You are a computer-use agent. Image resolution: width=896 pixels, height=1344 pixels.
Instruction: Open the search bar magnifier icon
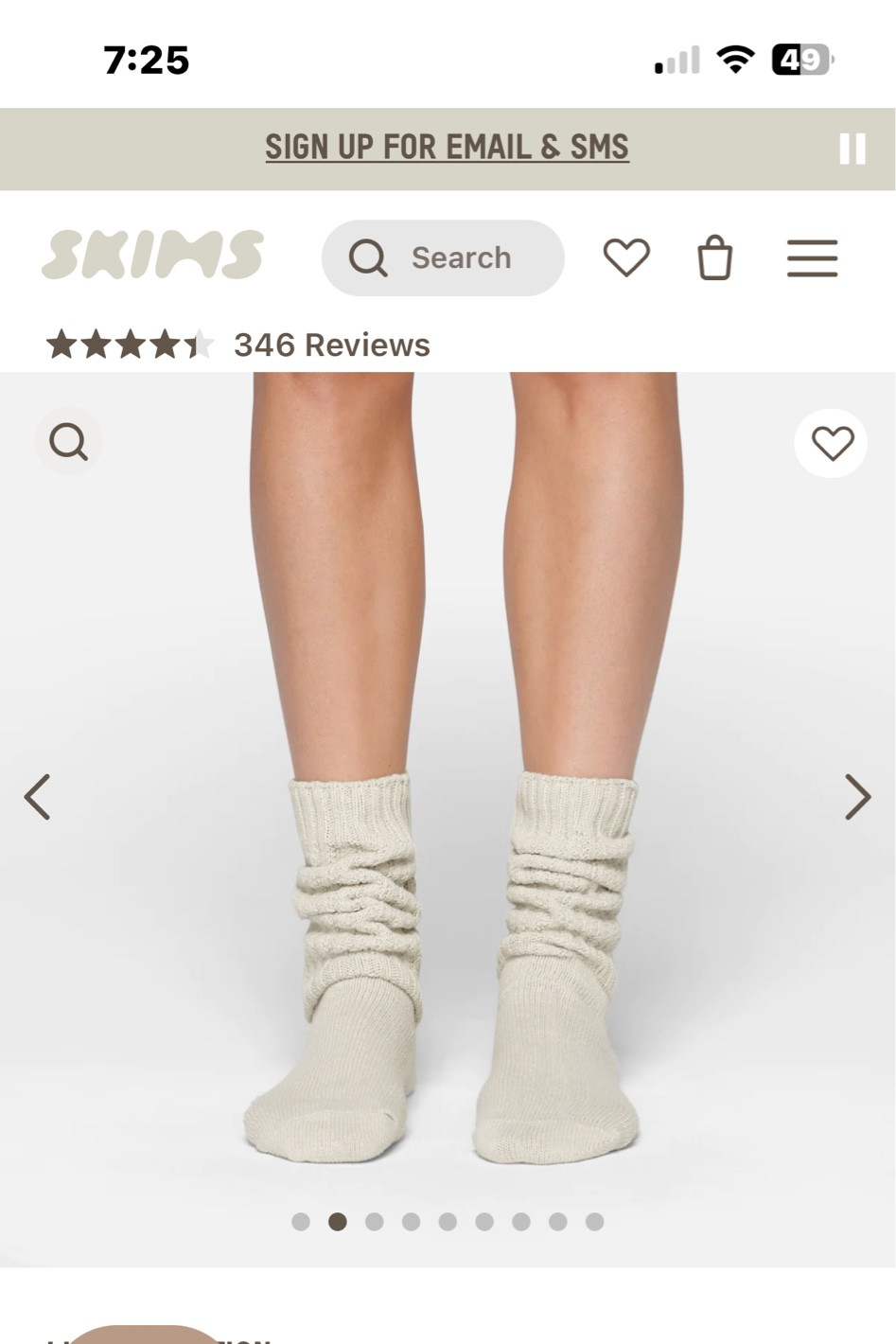click(x=368, y=257)
